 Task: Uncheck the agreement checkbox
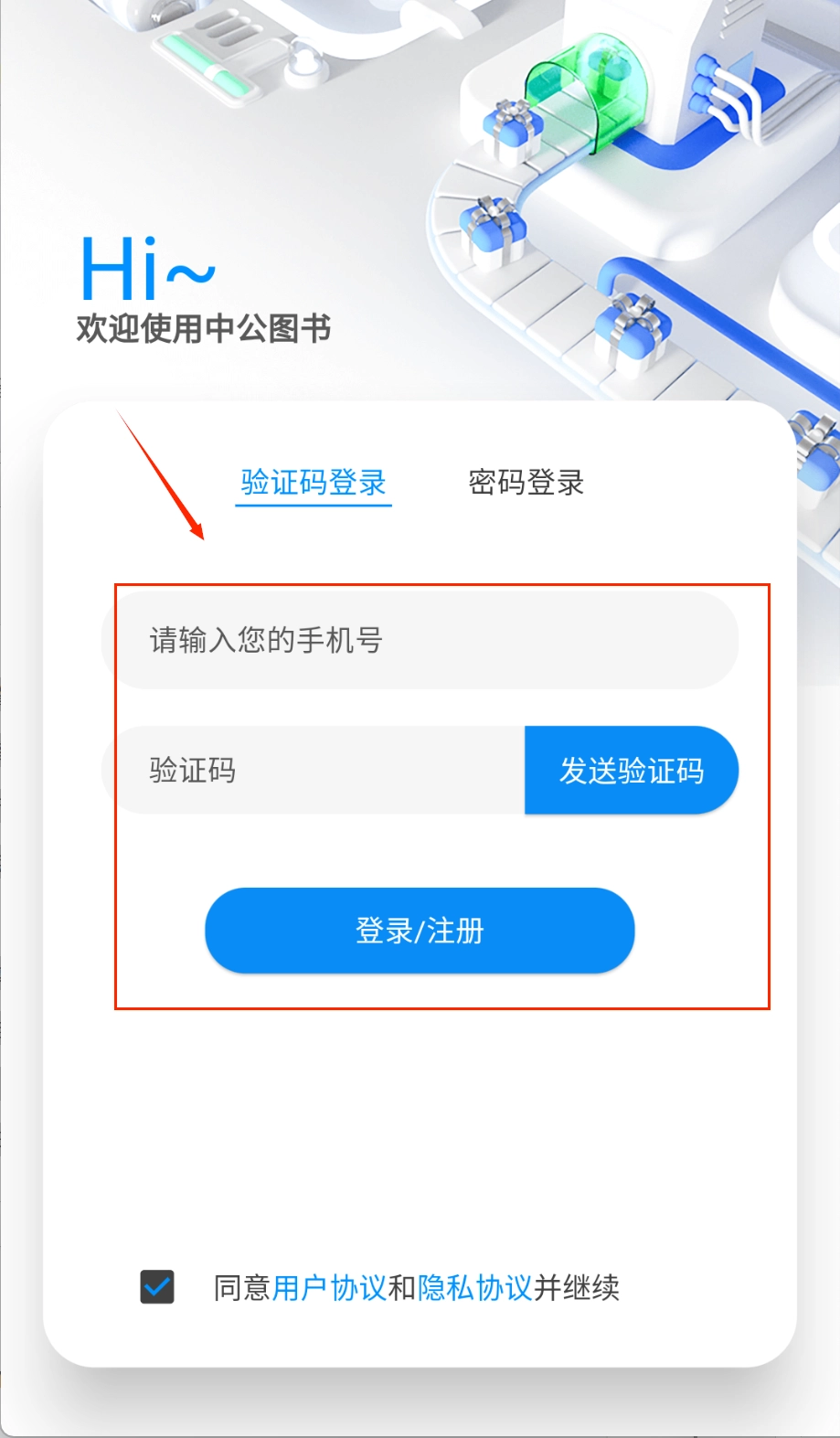(x=157, y=1287)
